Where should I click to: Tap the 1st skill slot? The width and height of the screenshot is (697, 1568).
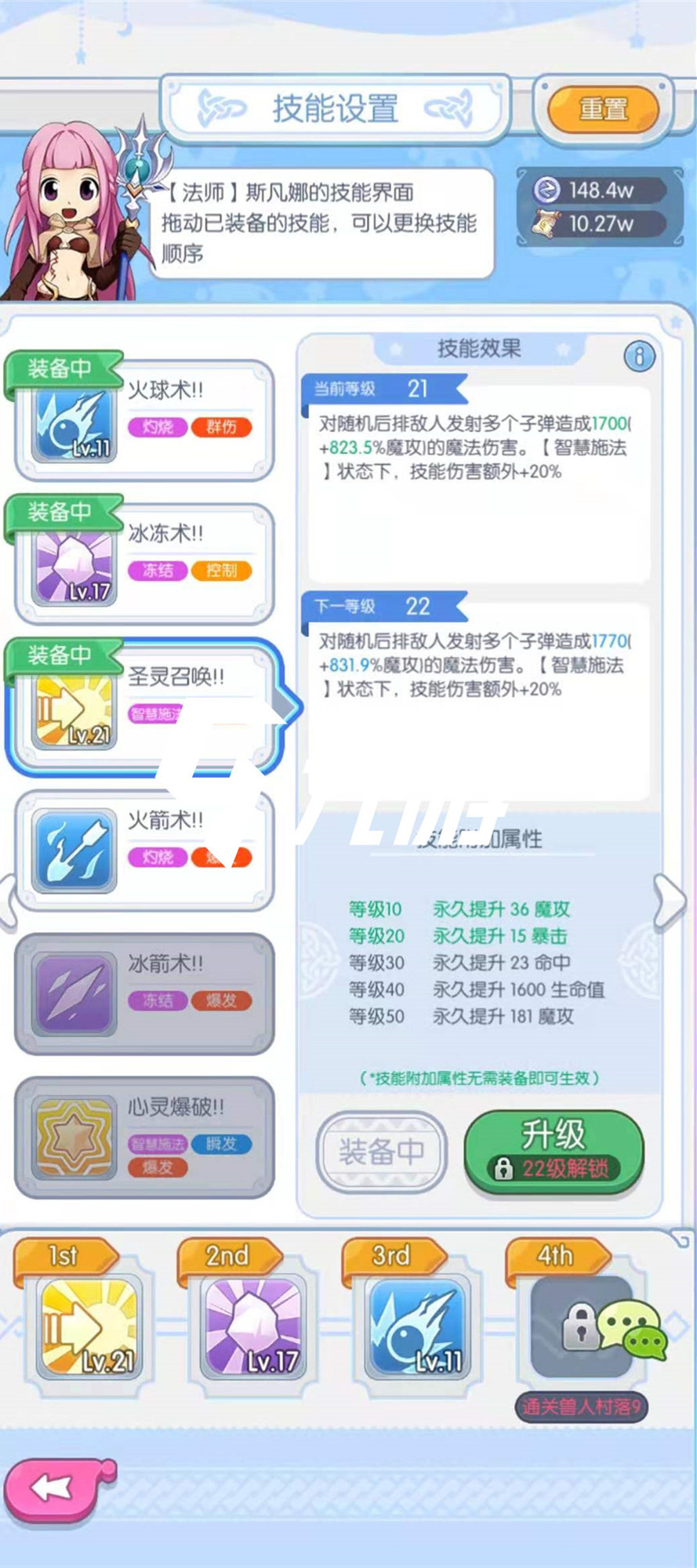point(88,1327)
